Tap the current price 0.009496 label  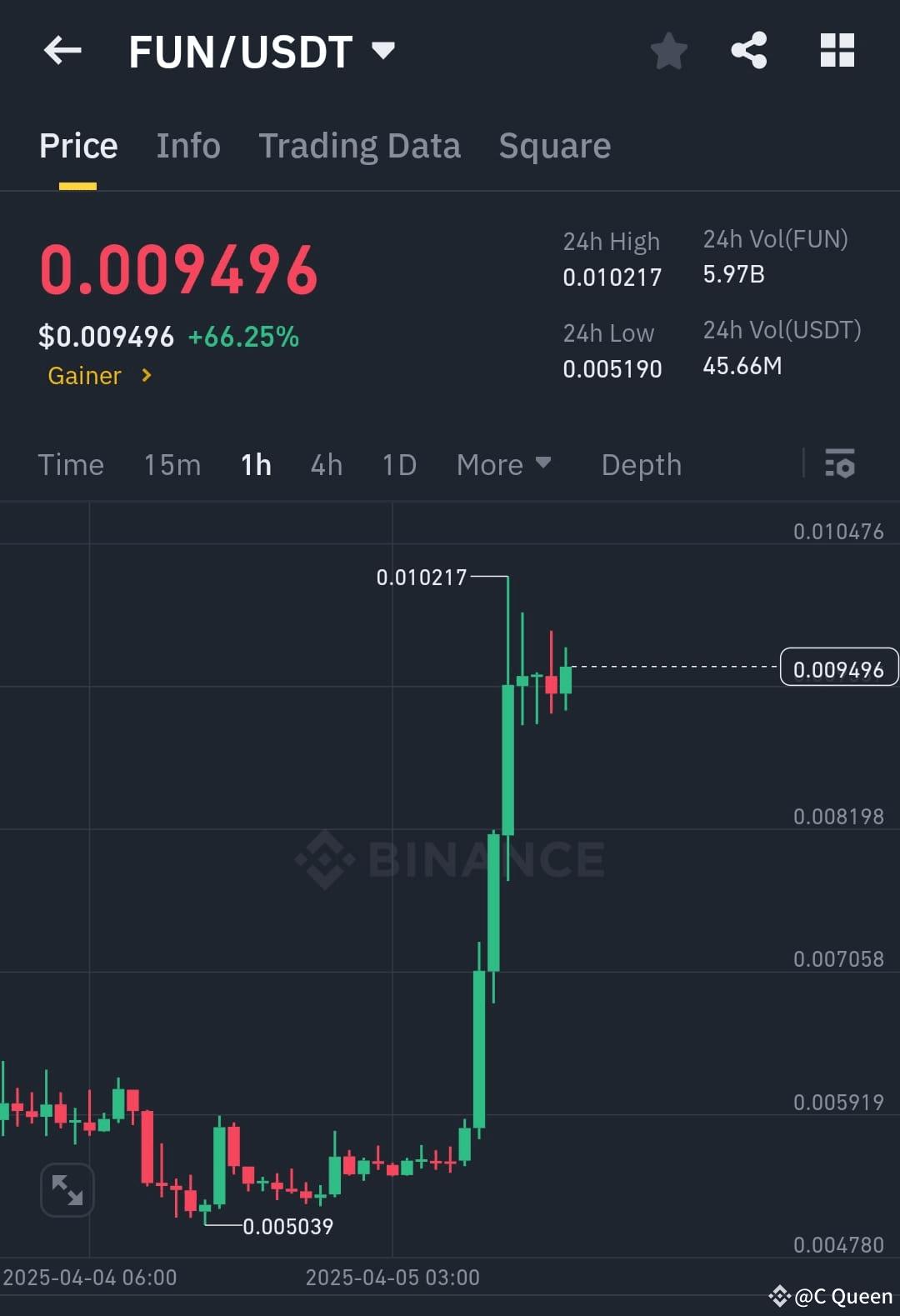(x=838, y=667)
